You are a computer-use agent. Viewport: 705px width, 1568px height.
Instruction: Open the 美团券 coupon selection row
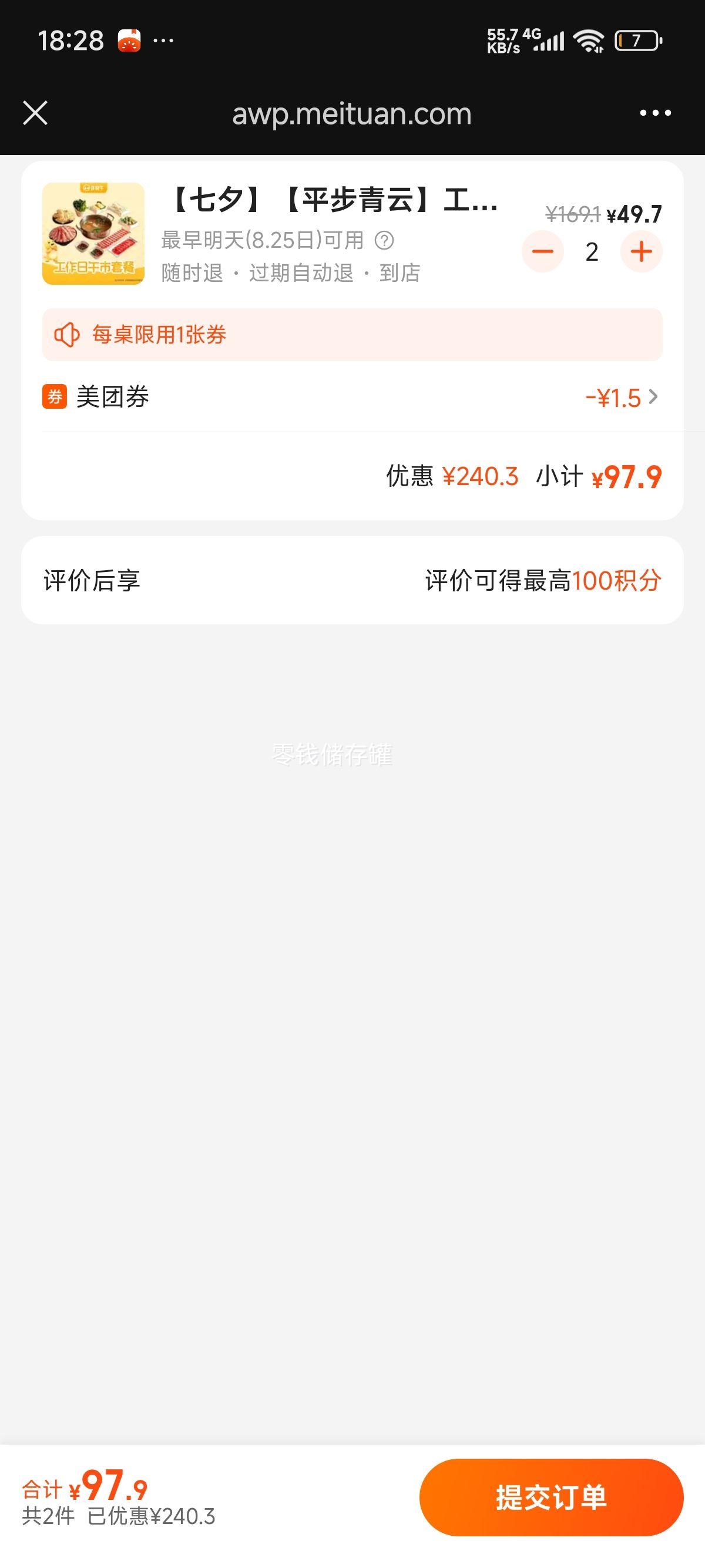click(x=352, y=397)
